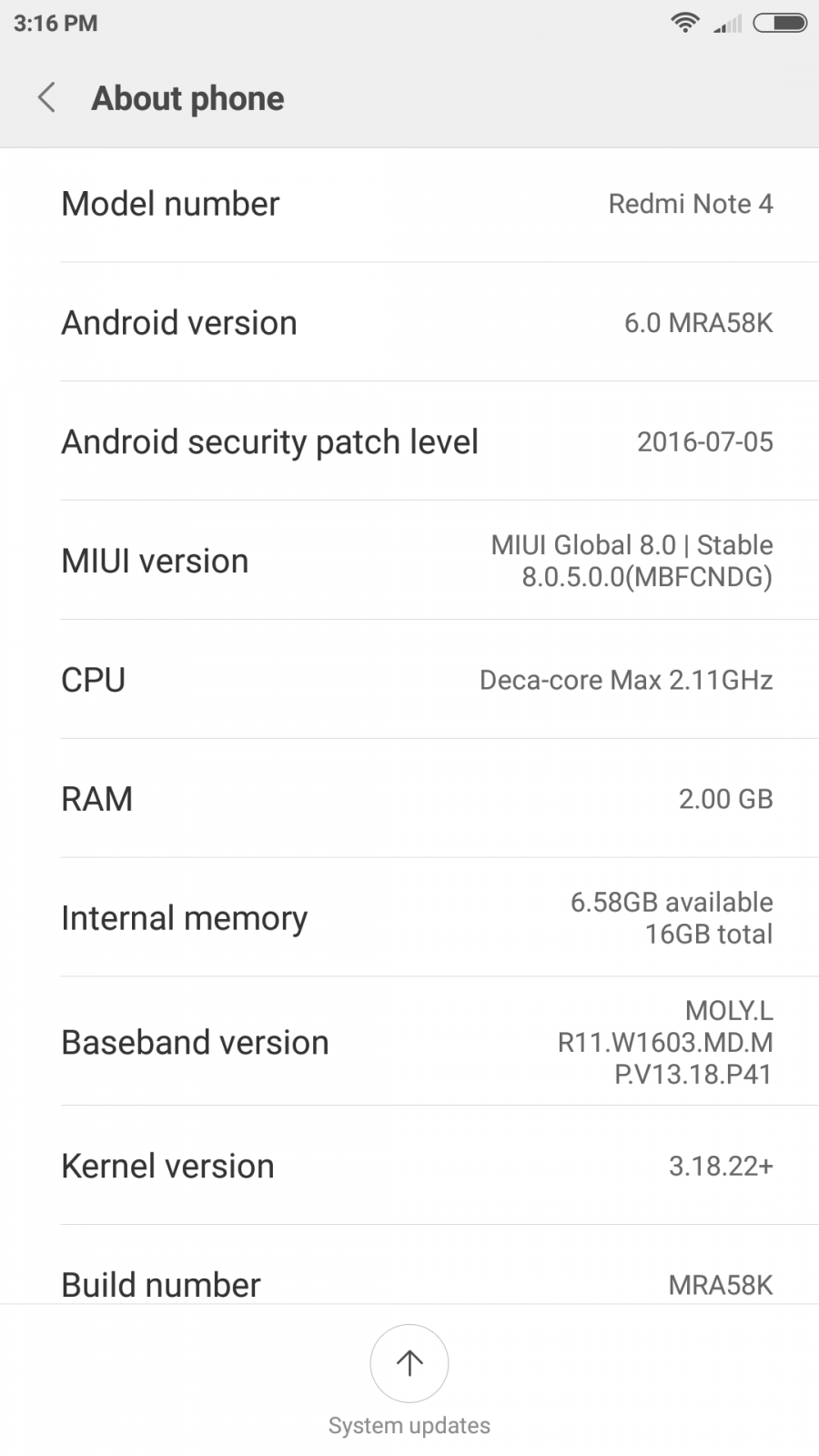
Task: Open the Internal memory row
Action: click(x=409, y=918)
